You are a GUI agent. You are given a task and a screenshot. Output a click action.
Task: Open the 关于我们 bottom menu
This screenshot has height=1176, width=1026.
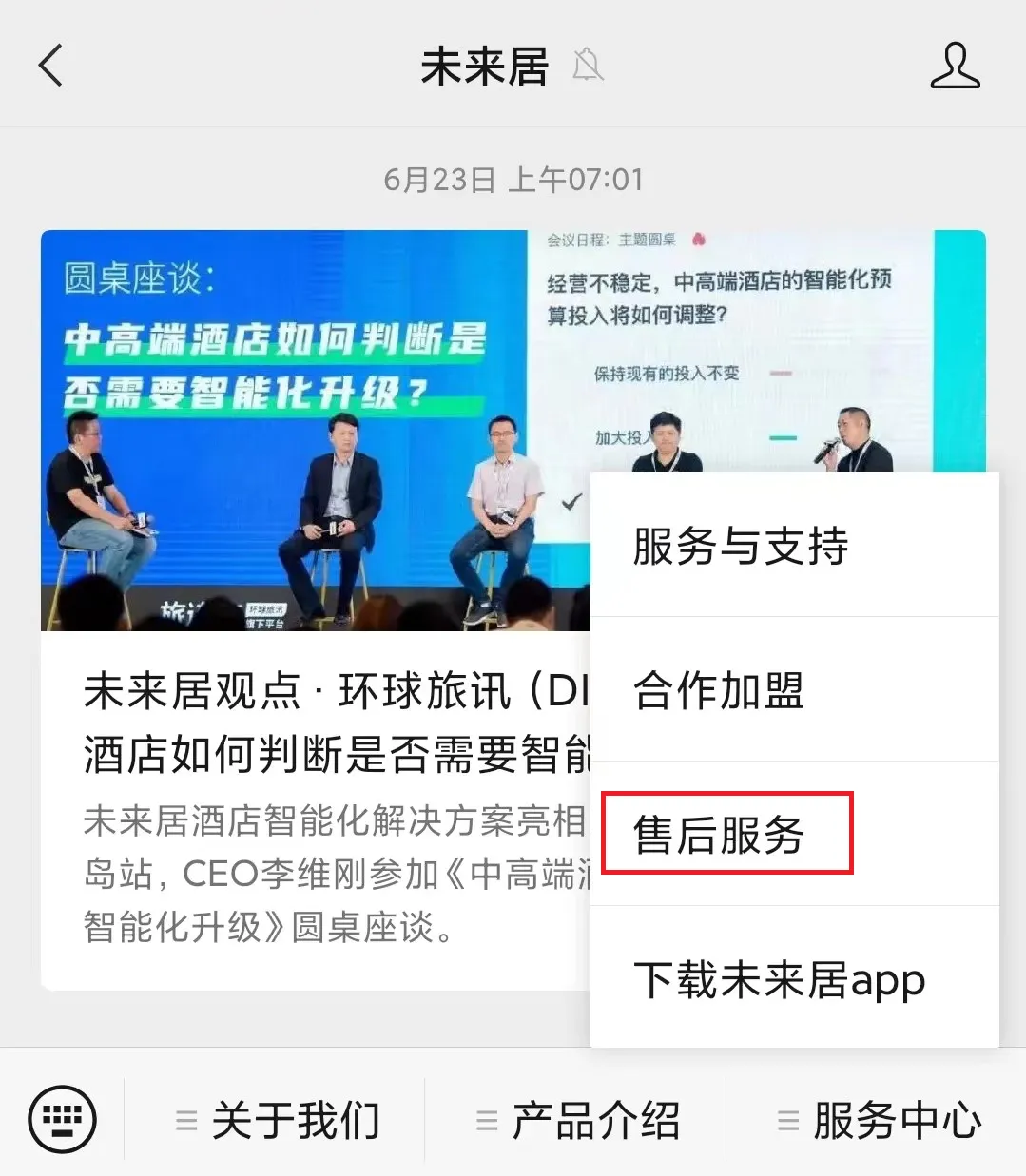(295, 1121)
